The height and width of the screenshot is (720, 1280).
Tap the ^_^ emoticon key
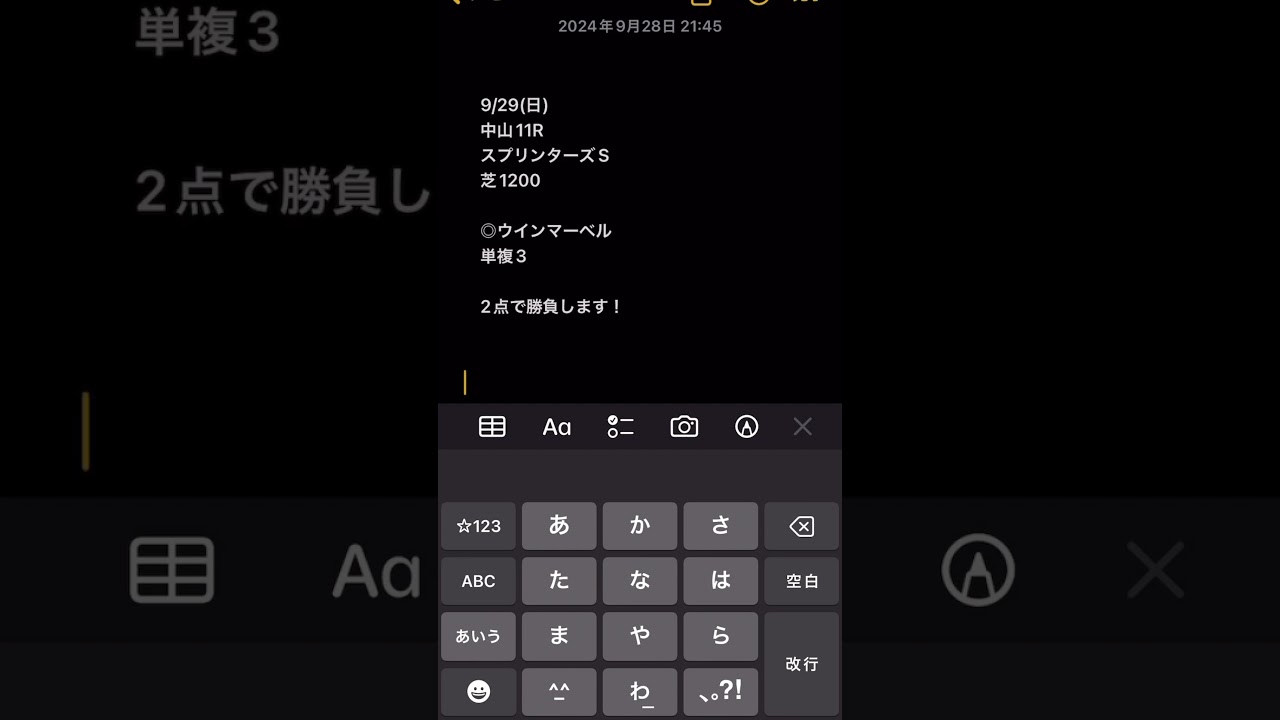559,692
